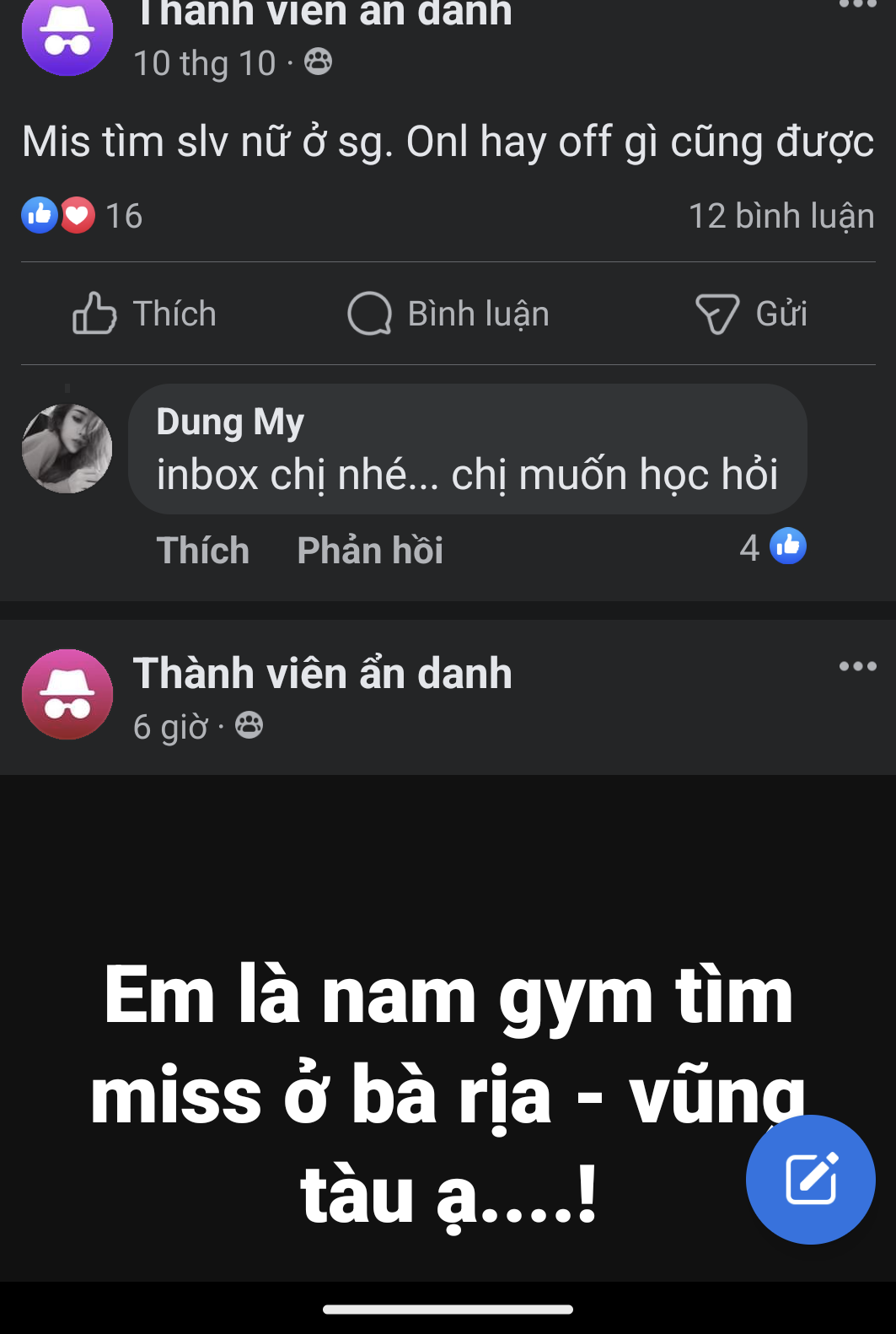
Task: Open options menu for the 6 giờ post
Action: [x=857, y=666]
